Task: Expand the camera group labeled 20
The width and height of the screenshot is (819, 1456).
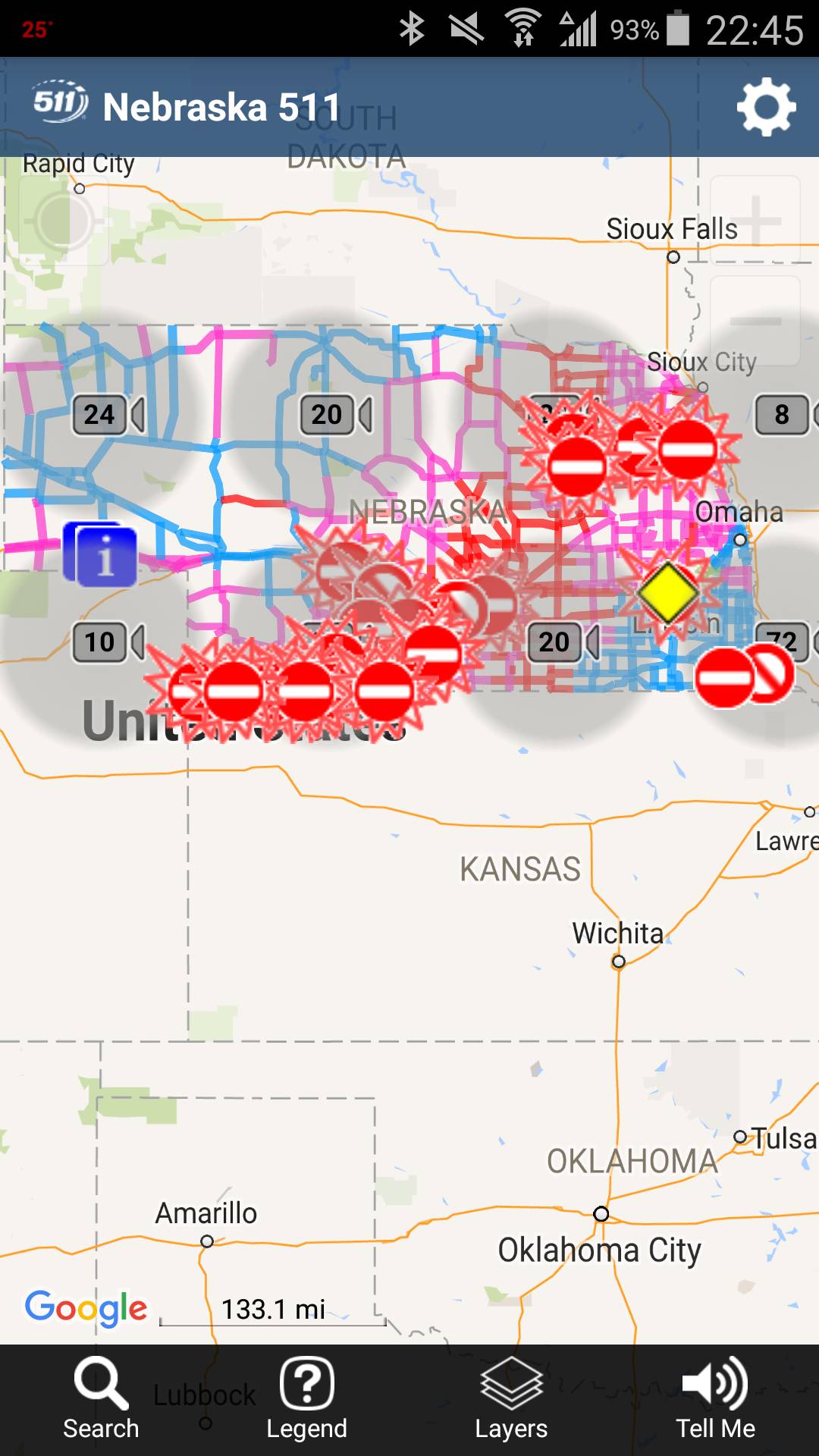Action: 325,415
